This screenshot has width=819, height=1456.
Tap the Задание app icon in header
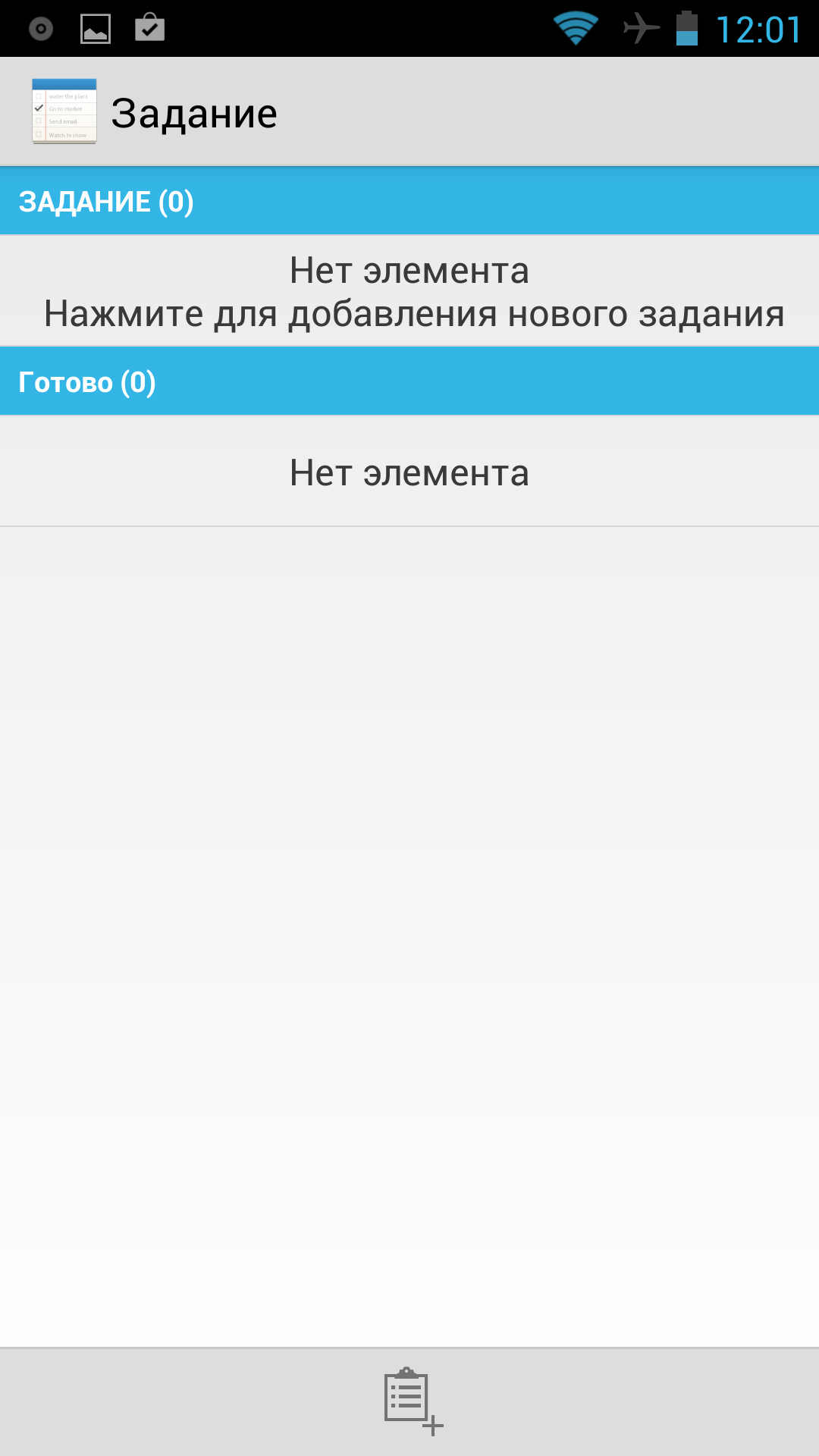tap(64, 111)
